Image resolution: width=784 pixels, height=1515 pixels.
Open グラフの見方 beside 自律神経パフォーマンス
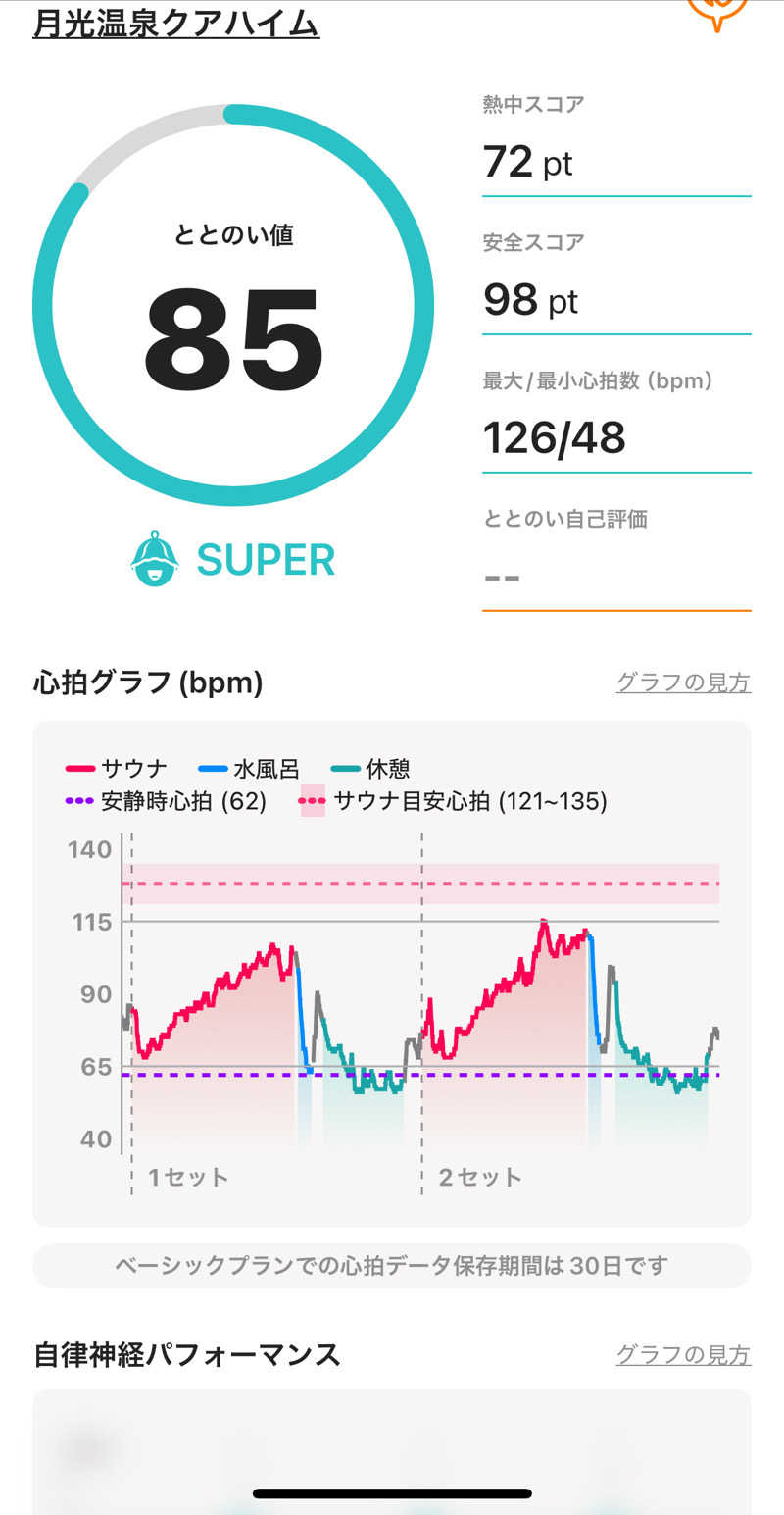[683, 1355]
